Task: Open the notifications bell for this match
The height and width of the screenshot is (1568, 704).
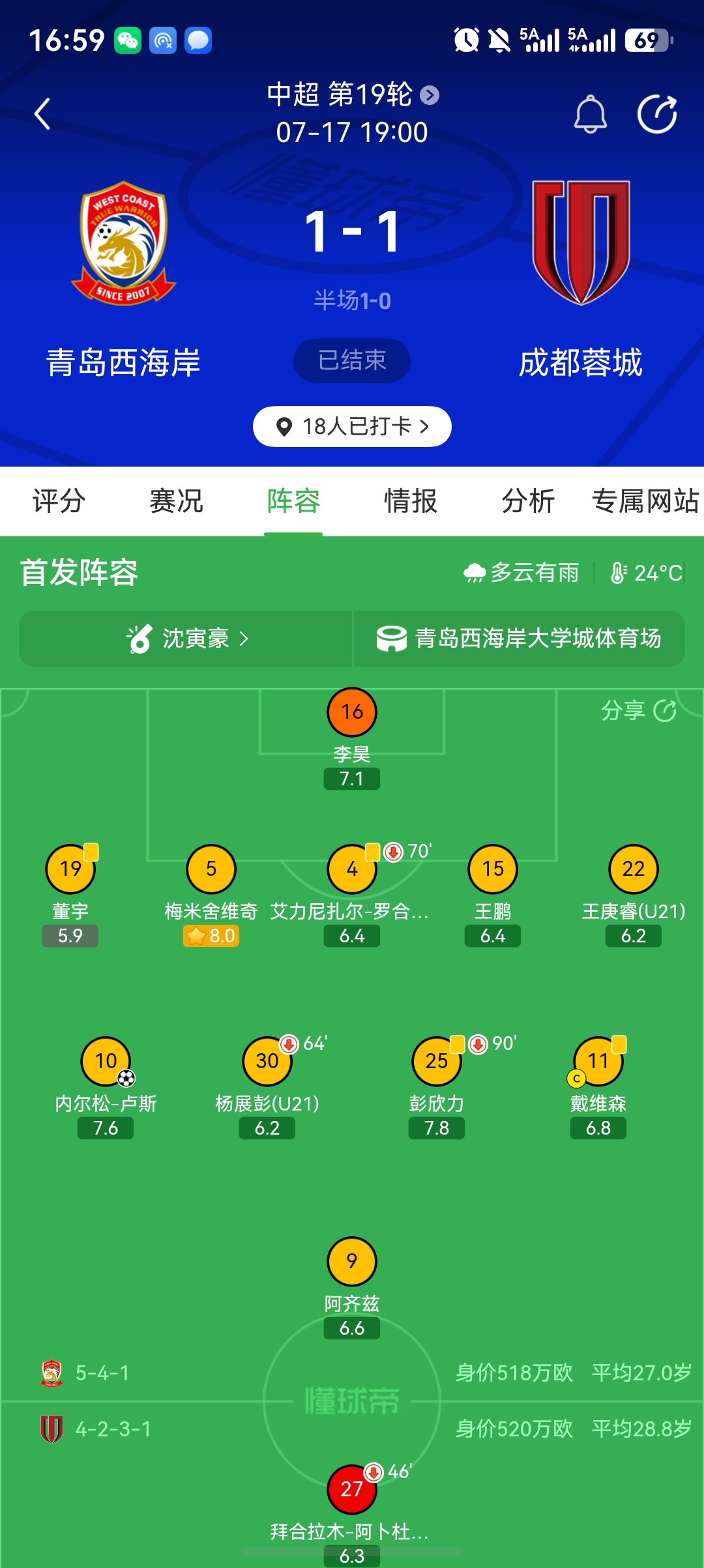Action: pos(590,114)
